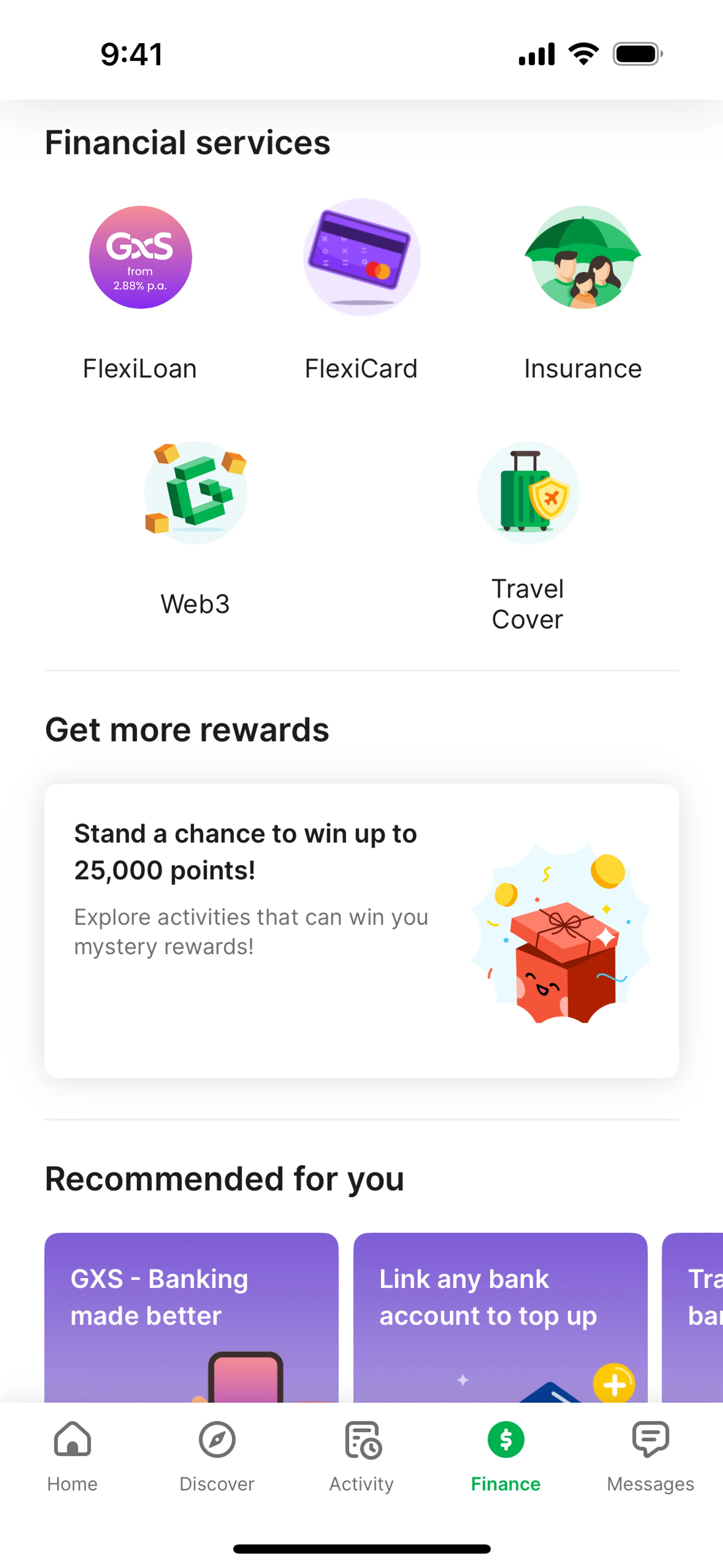Switch to the Discover tab

click(x=217, y=1455)
